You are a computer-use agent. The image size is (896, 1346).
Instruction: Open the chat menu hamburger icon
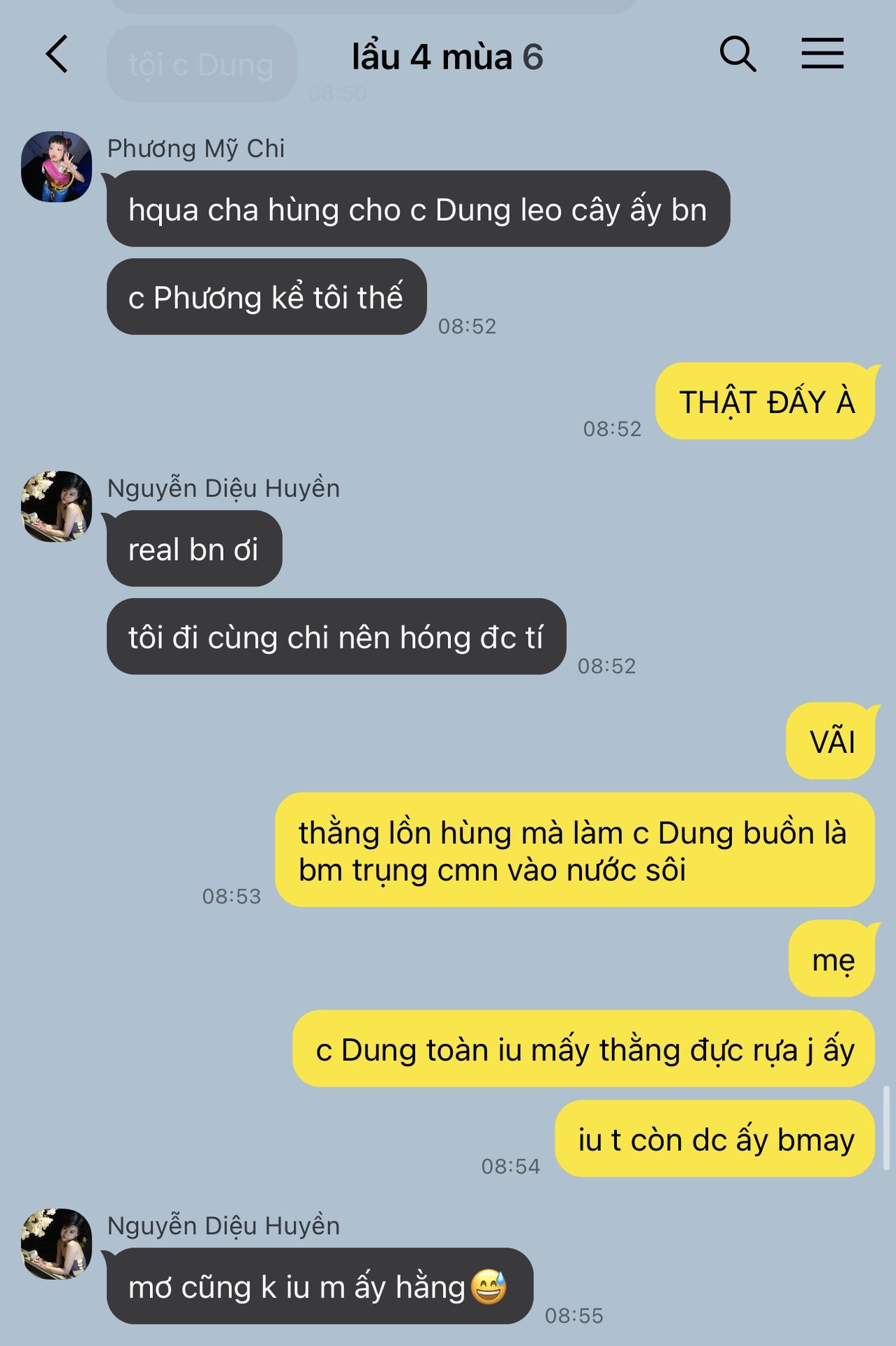tap(822, 54)
